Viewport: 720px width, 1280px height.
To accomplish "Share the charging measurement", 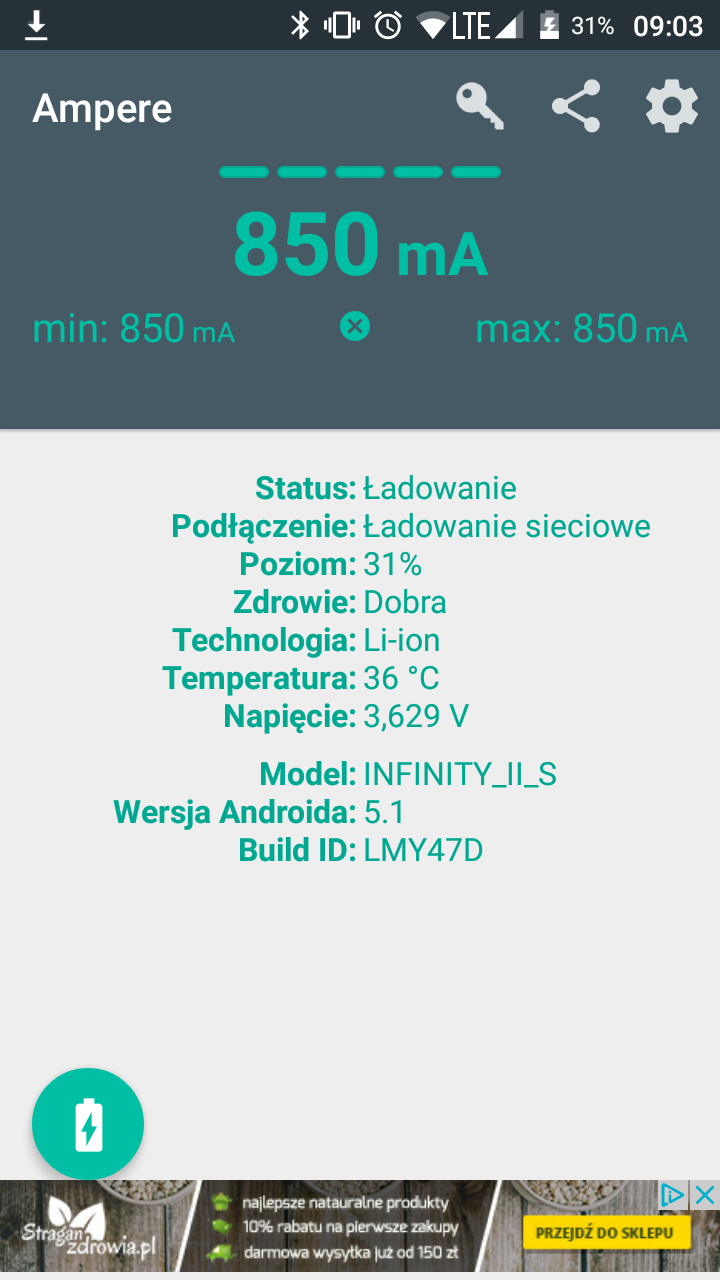I will [x=576, y=107].
